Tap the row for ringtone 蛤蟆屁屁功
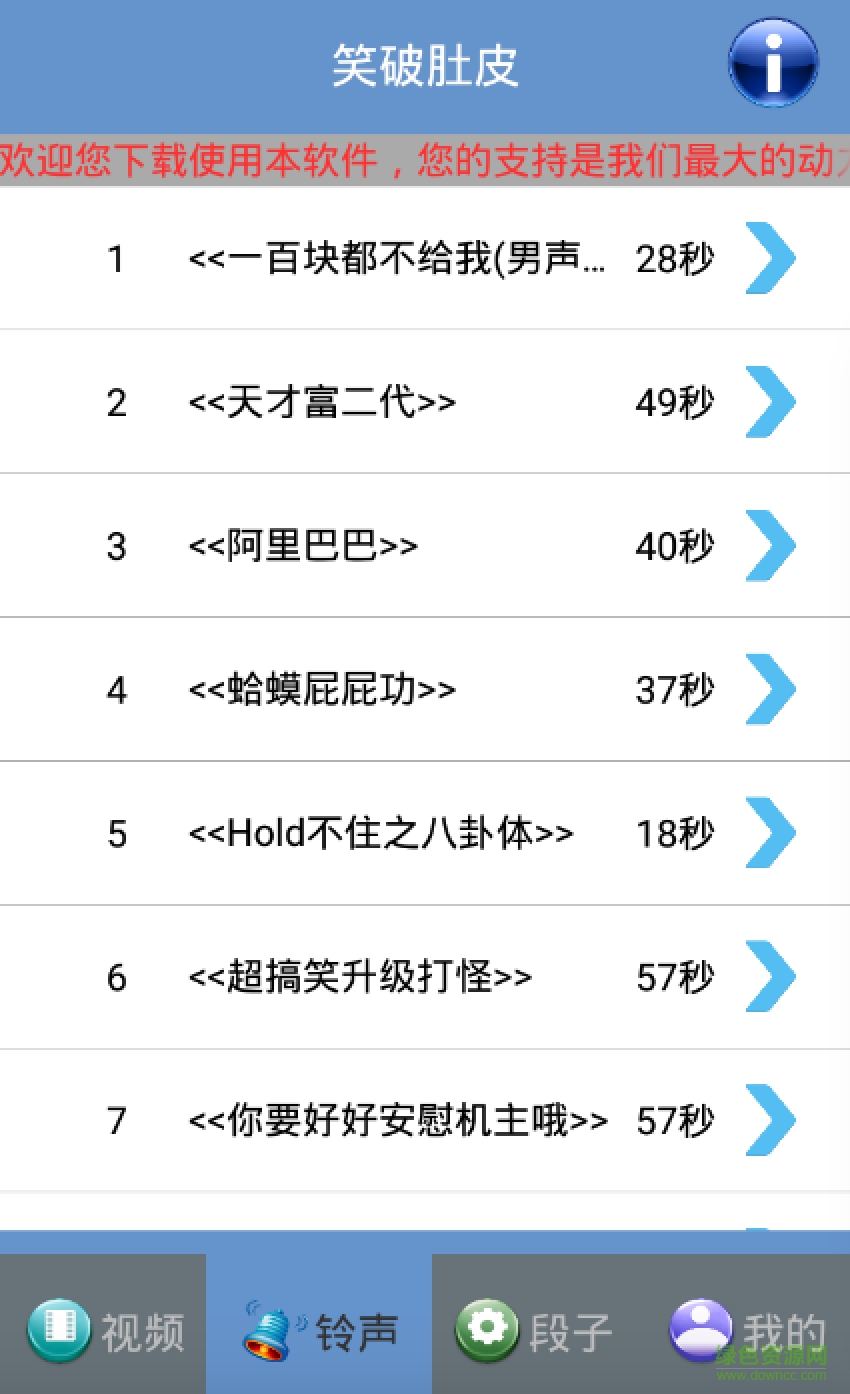The image size is (850, 1394). coord(400,689)
